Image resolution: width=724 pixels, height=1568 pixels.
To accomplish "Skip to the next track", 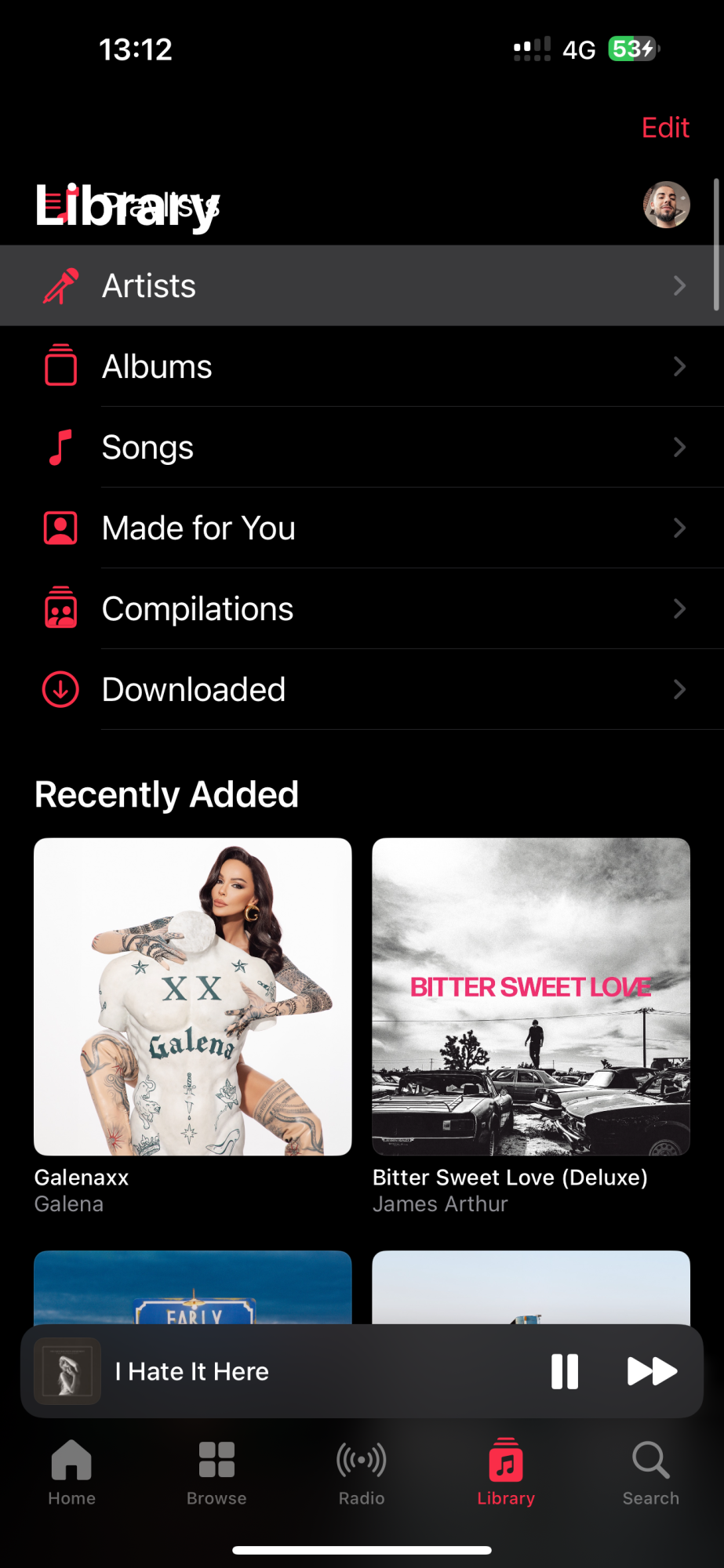I will [652, 1371].
